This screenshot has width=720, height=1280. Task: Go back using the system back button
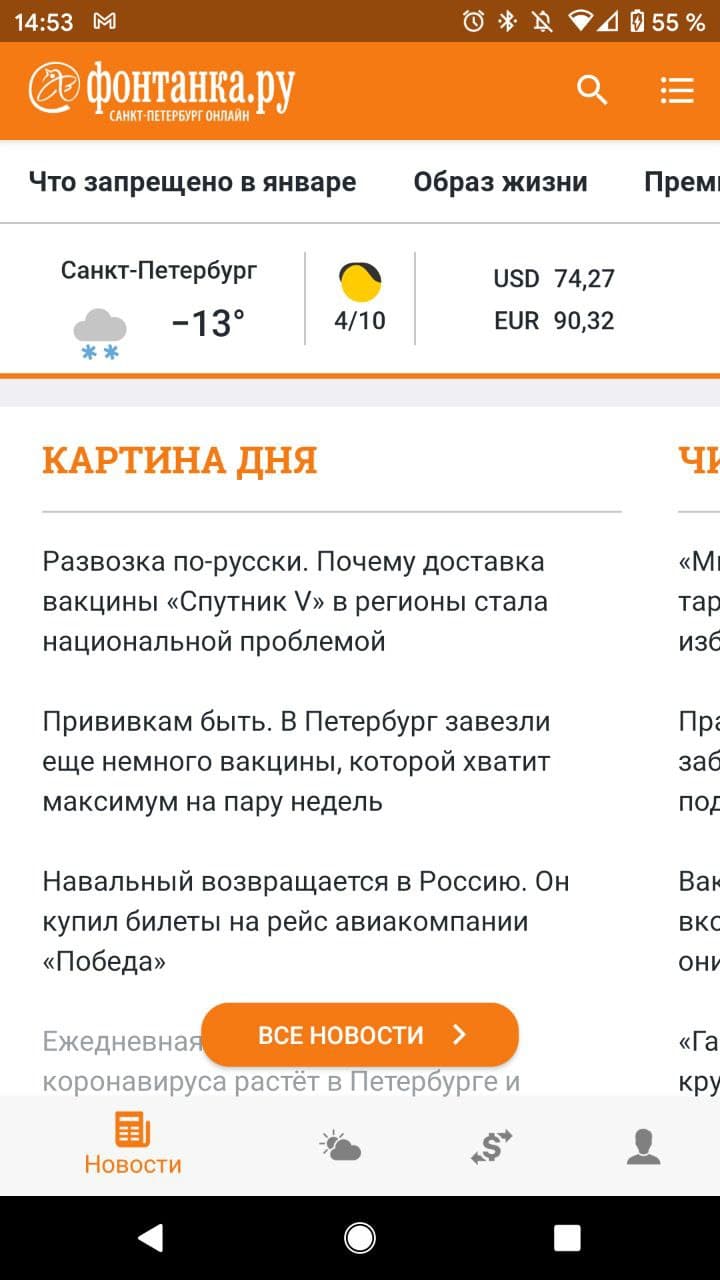tap(151, 1238)
